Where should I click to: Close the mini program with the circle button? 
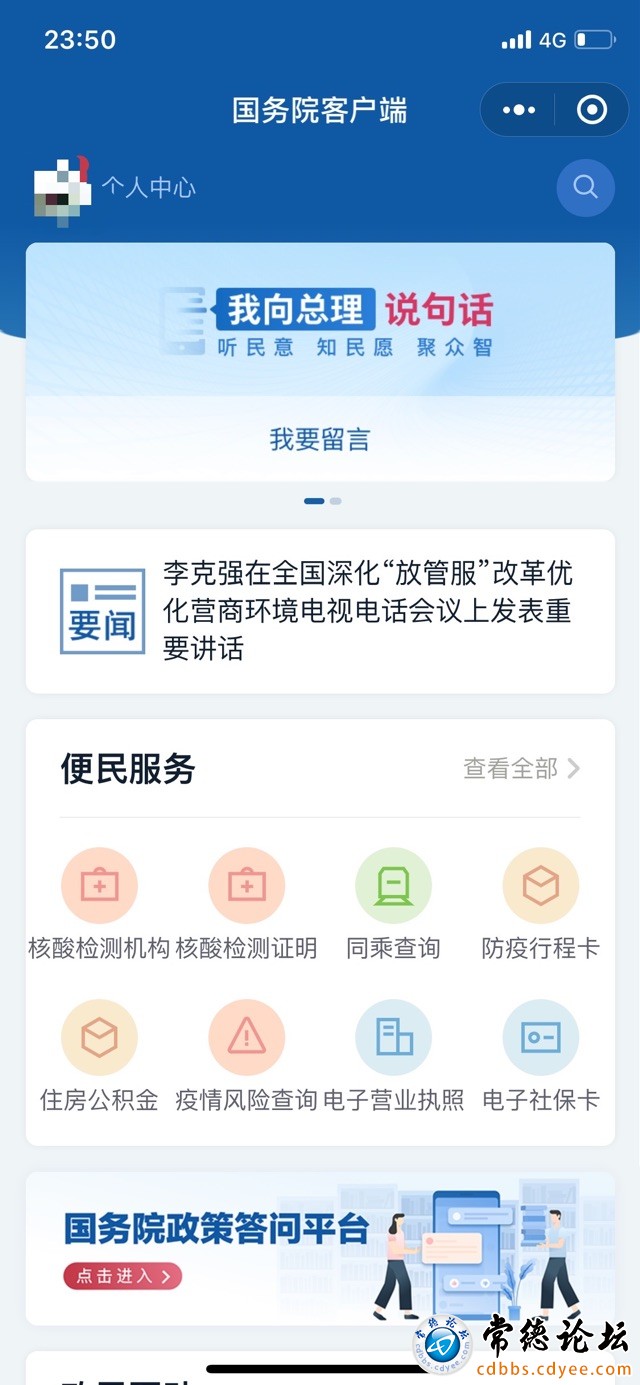[592, 110]
